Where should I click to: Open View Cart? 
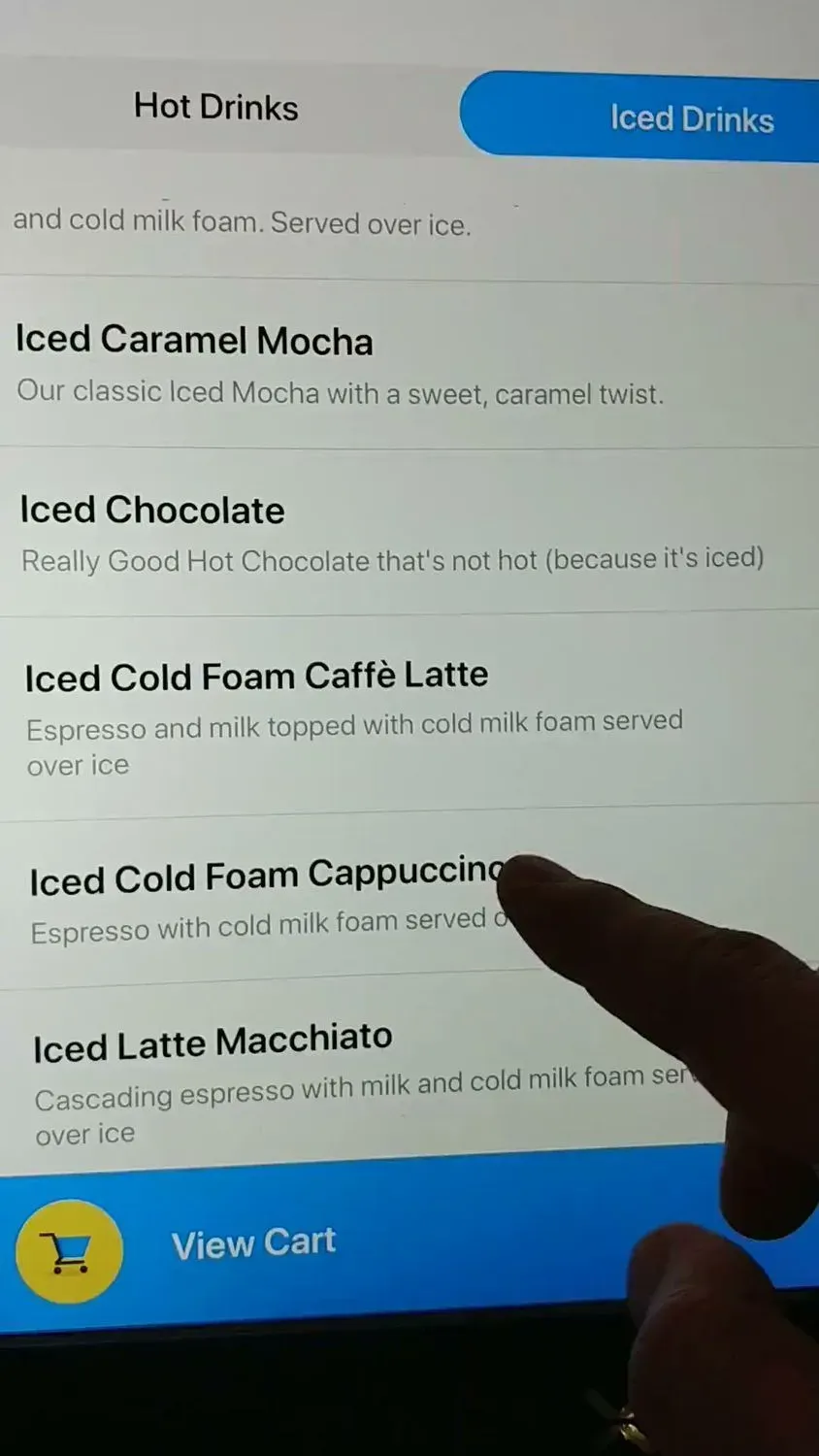coord(252,1243)
